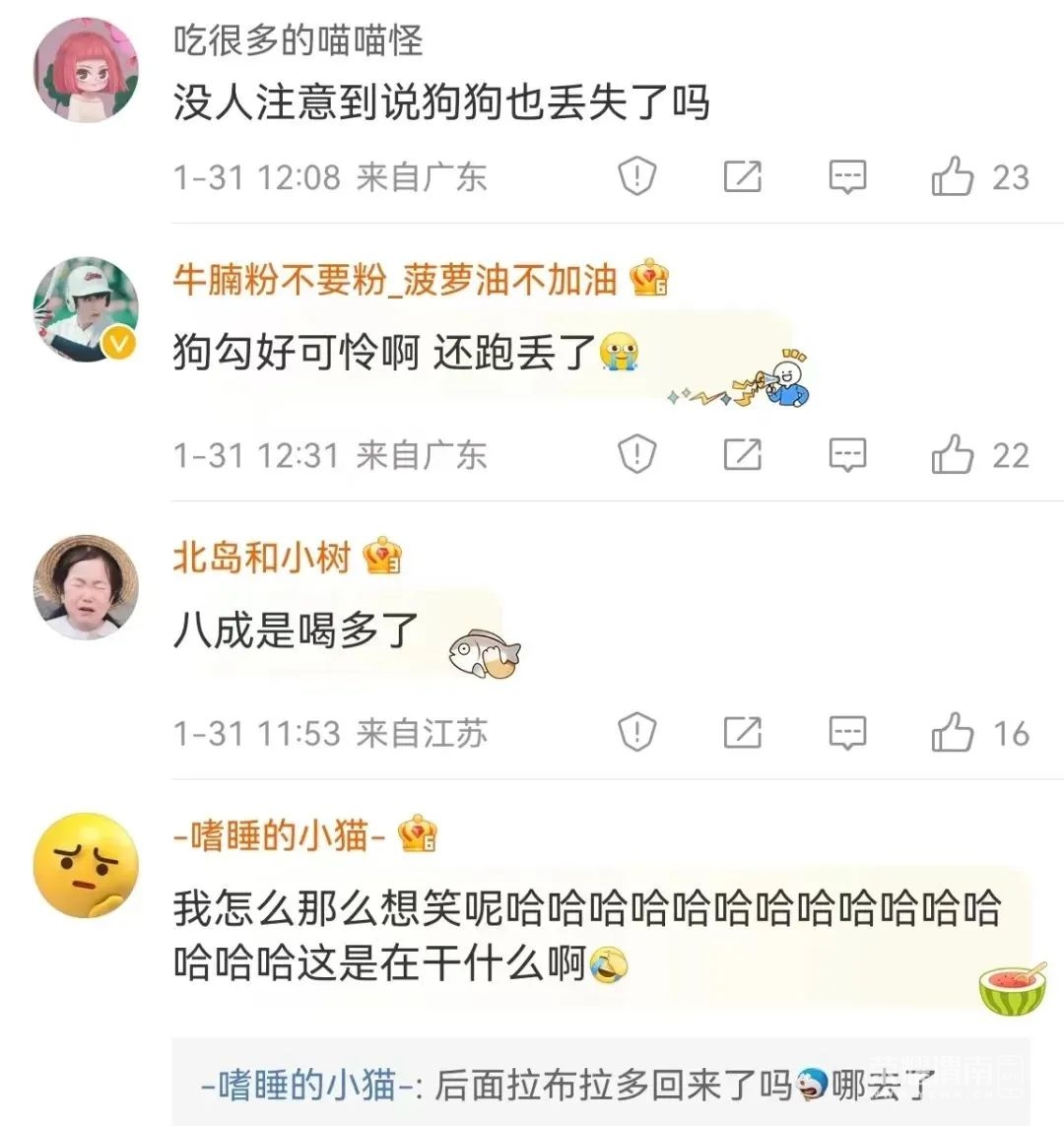Reply to 牛腩粉不要粉_菠萝油不加油's comment
The width and height of the screenshot is (1064, 1126).
847,455
